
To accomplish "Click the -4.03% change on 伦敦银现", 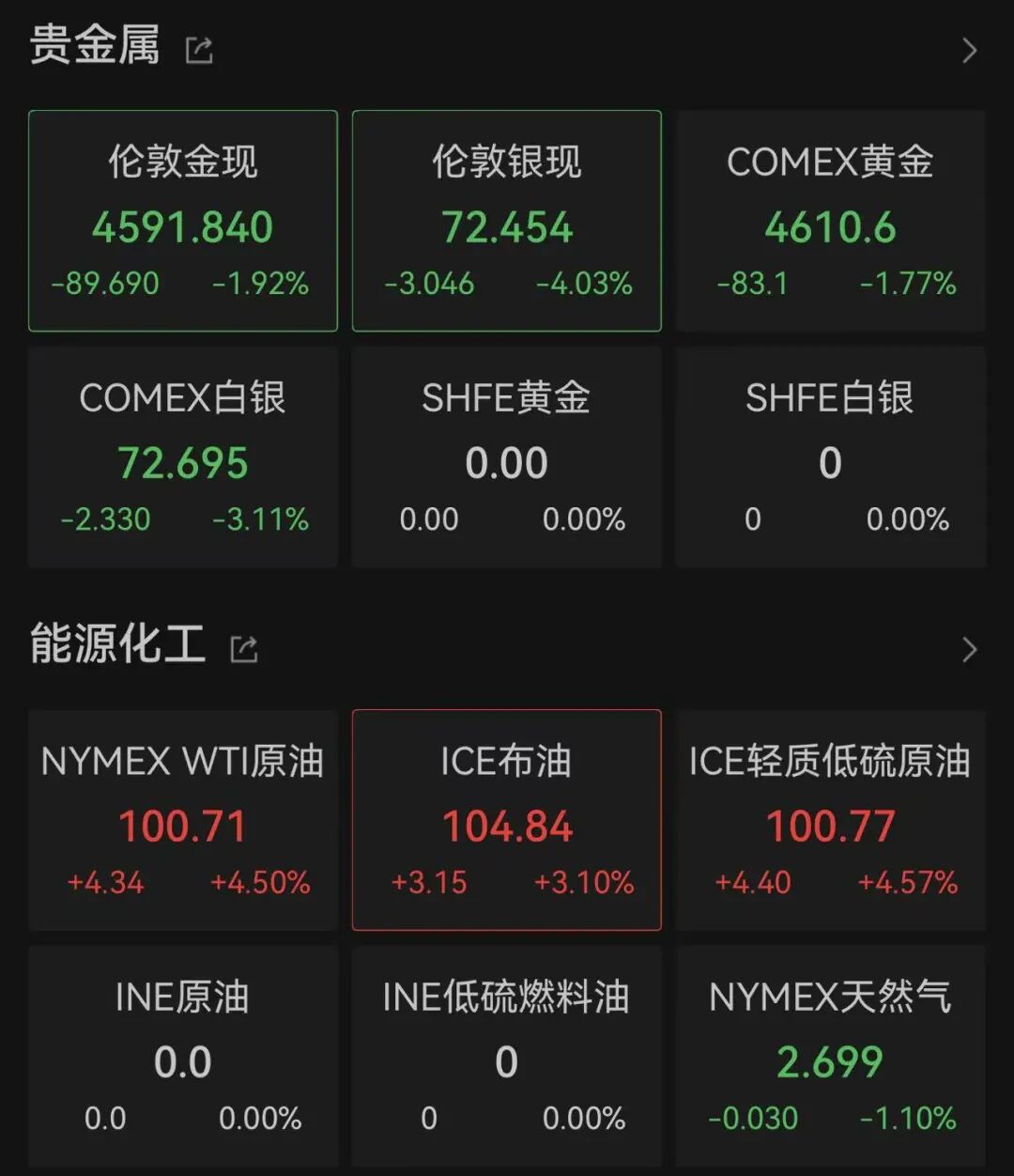I will [584, 283].
